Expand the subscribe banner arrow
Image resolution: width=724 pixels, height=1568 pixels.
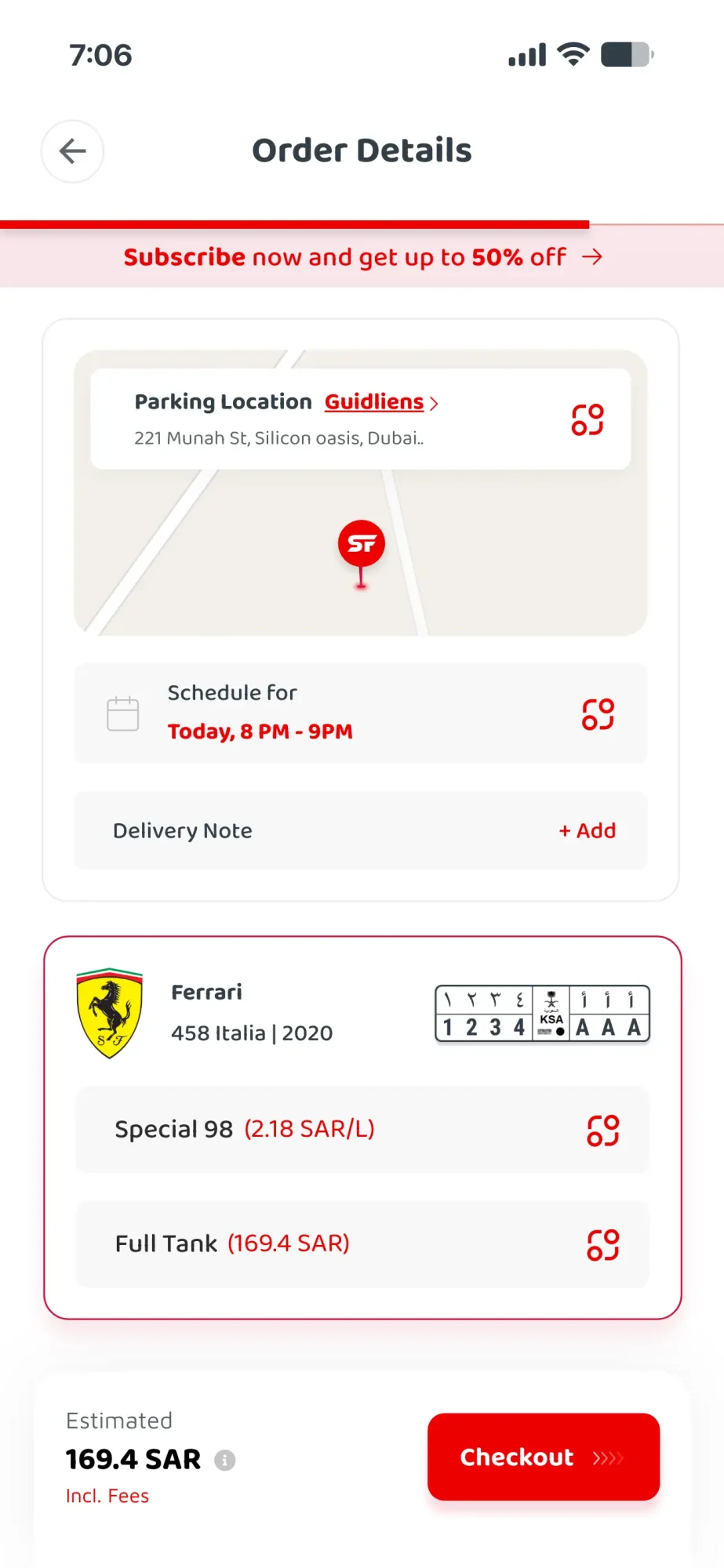pyautogui.click(x=593, y=256)
